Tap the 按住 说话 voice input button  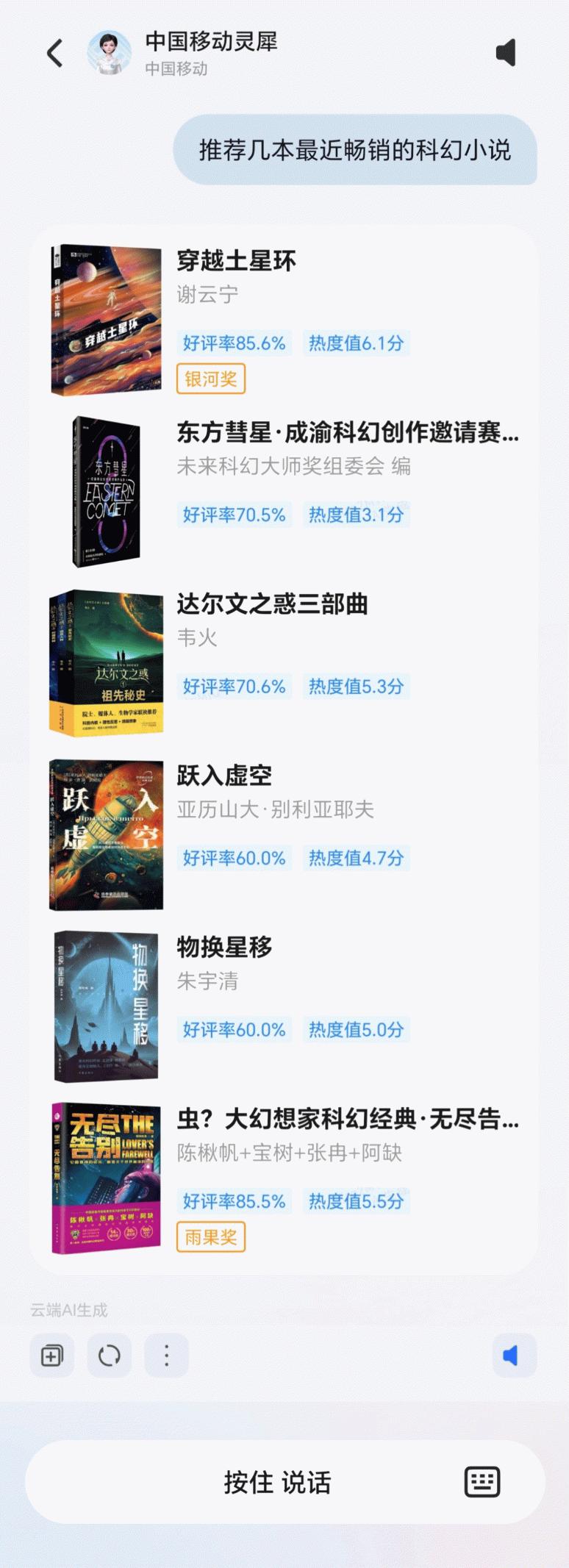[277, 1482]
